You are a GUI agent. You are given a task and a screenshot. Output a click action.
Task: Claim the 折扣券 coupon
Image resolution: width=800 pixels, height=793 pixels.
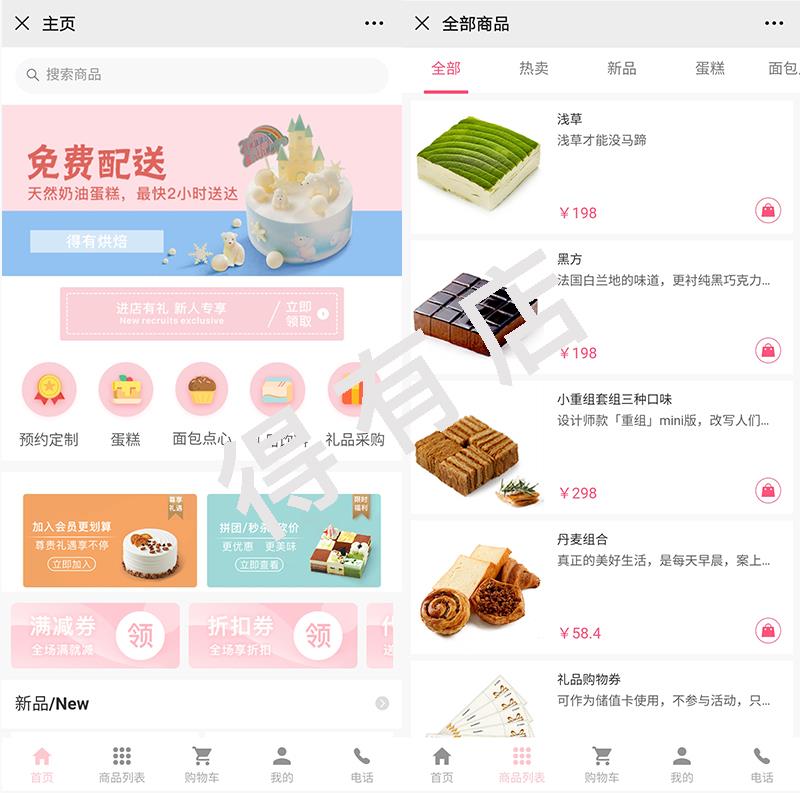pos(318,635)
